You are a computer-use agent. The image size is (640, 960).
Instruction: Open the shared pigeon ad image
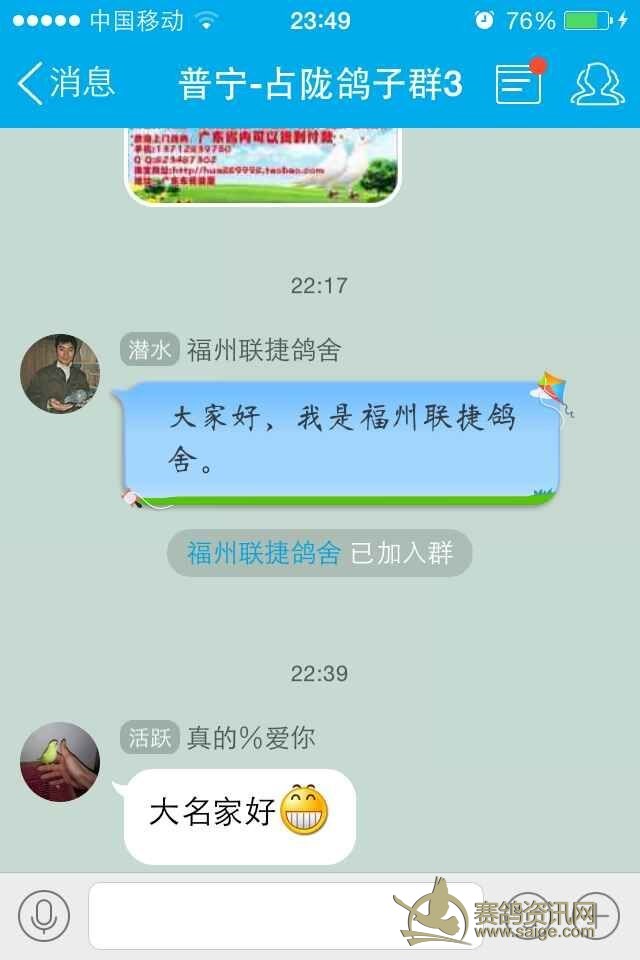262,166
